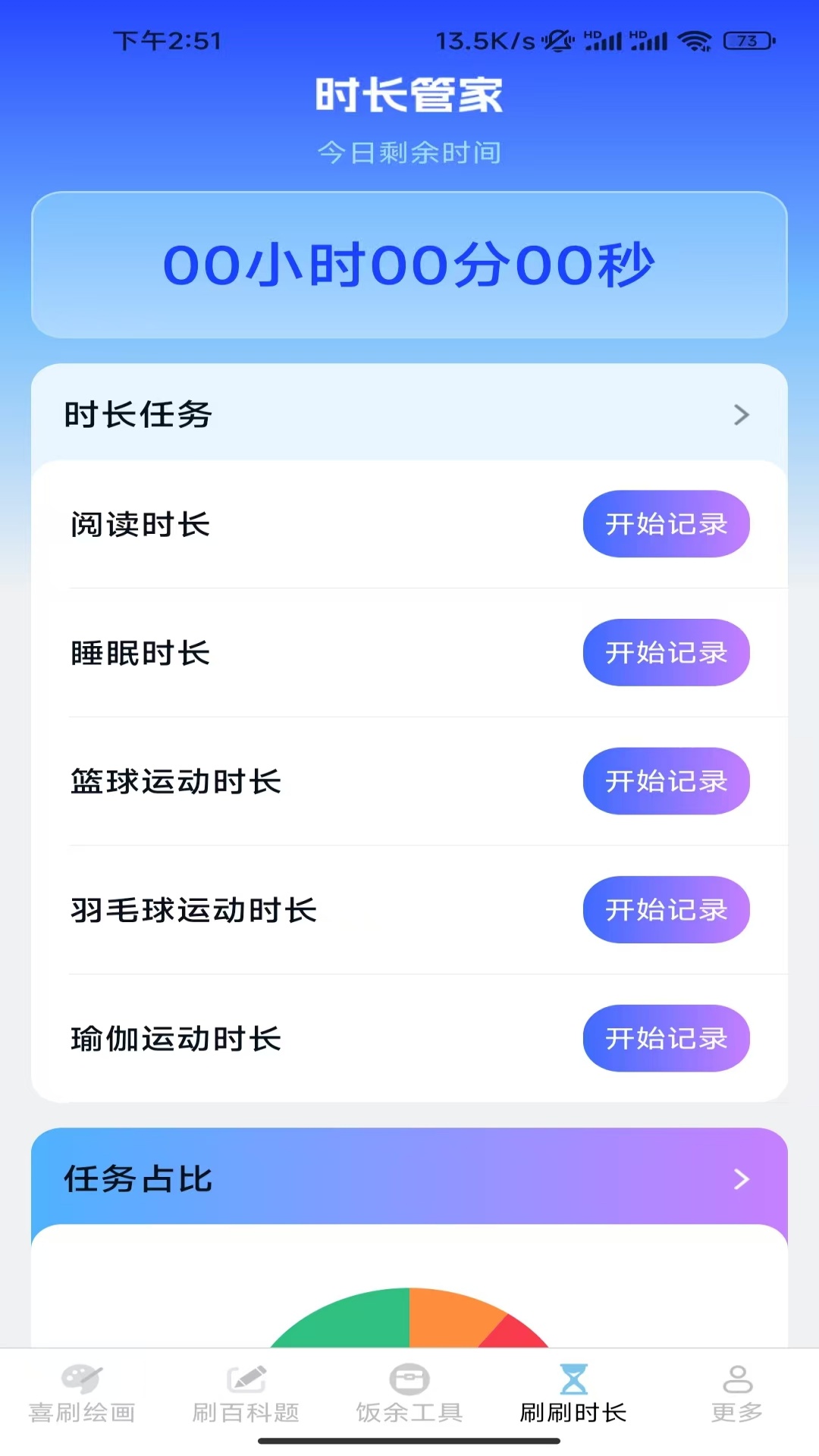The width and height of the screenshot is (819, 1456).
Task: Expand the 时长任务 section arrow
Action: click(741, 416)
